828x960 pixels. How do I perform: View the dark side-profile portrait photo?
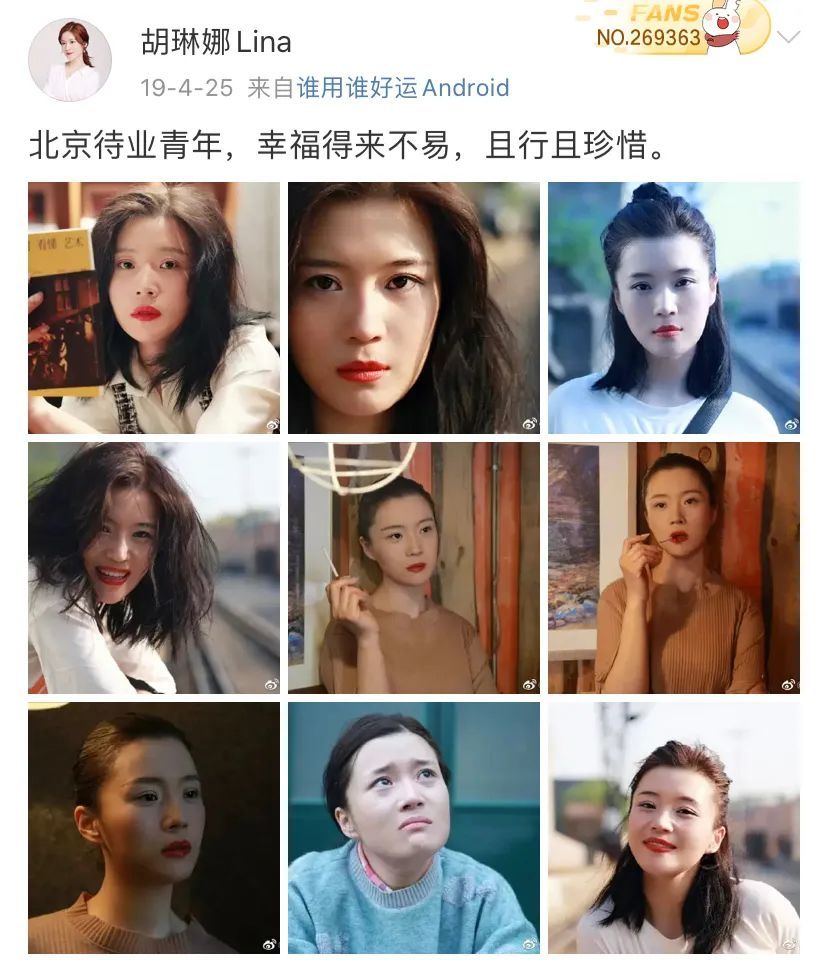click(154, 828)
